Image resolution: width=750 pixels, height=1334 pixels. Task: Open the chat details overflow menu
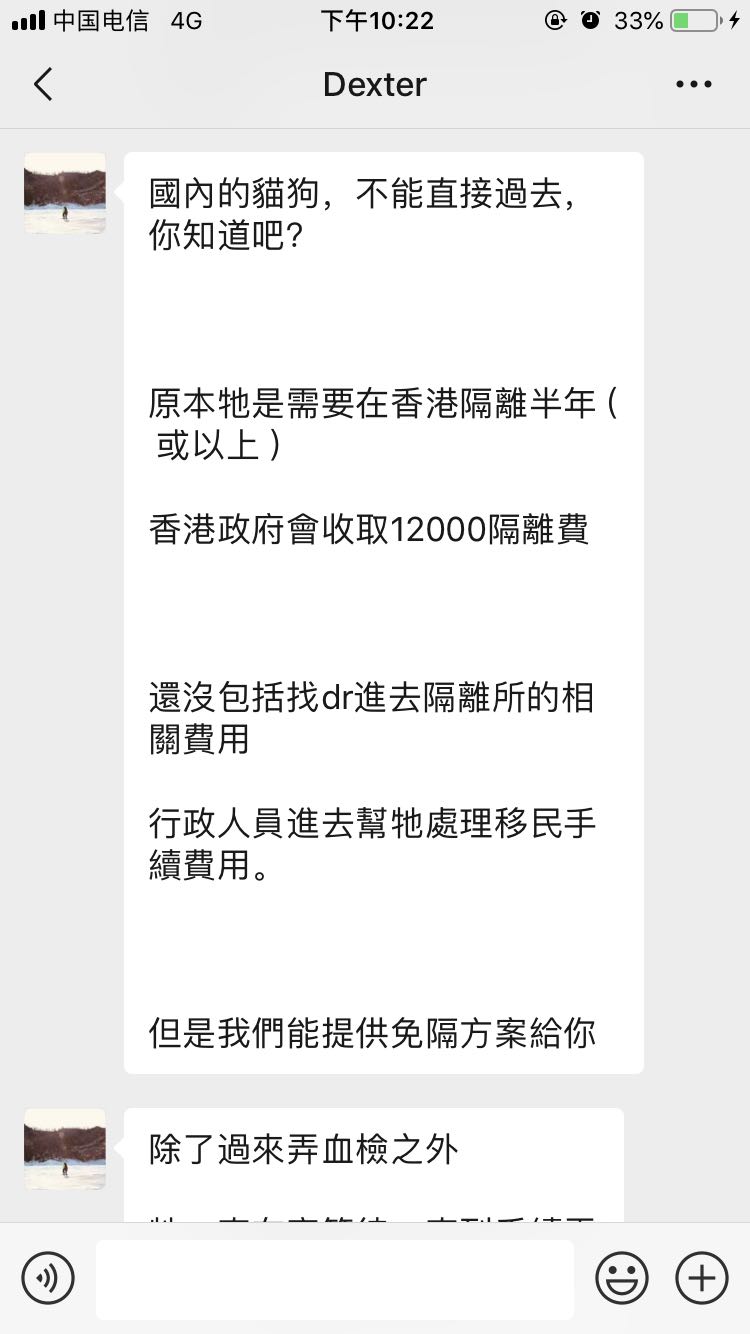coord(693,85)
